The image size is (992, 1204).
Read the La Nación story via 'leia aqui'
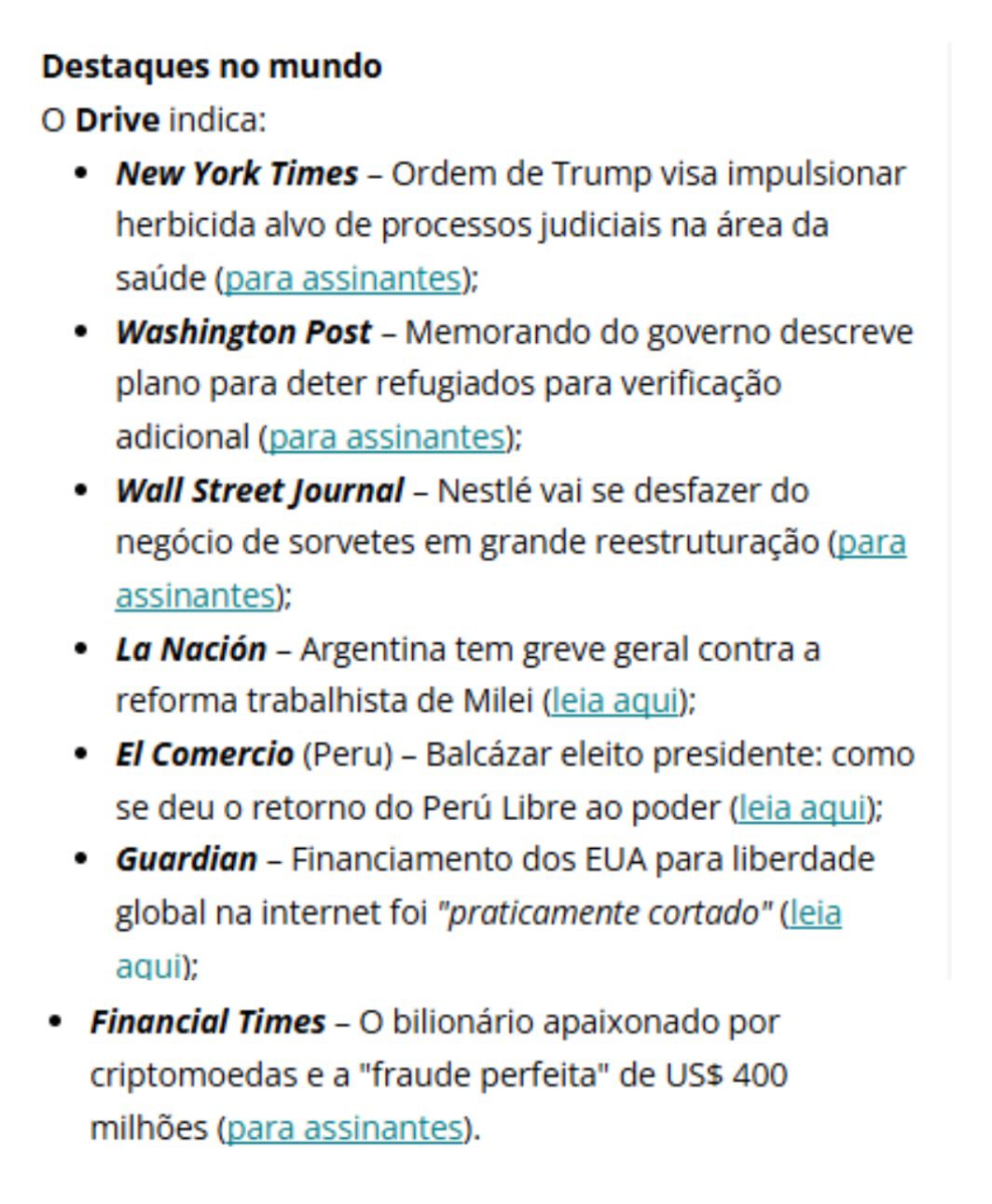pyautogui.click(x=614, y=701)
